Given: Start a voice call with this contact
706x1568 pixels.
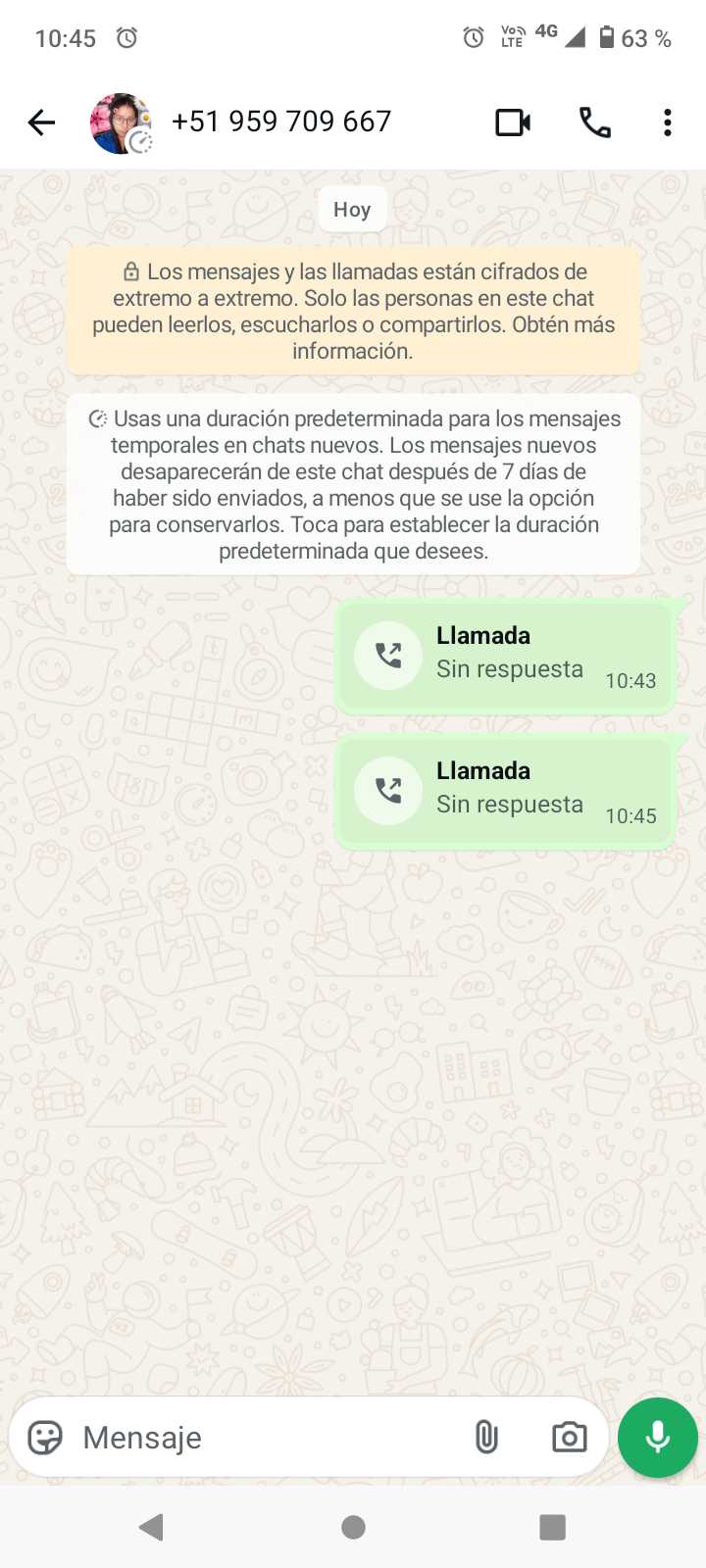Looking at the screenshot, I should click(x=594, y=122).
